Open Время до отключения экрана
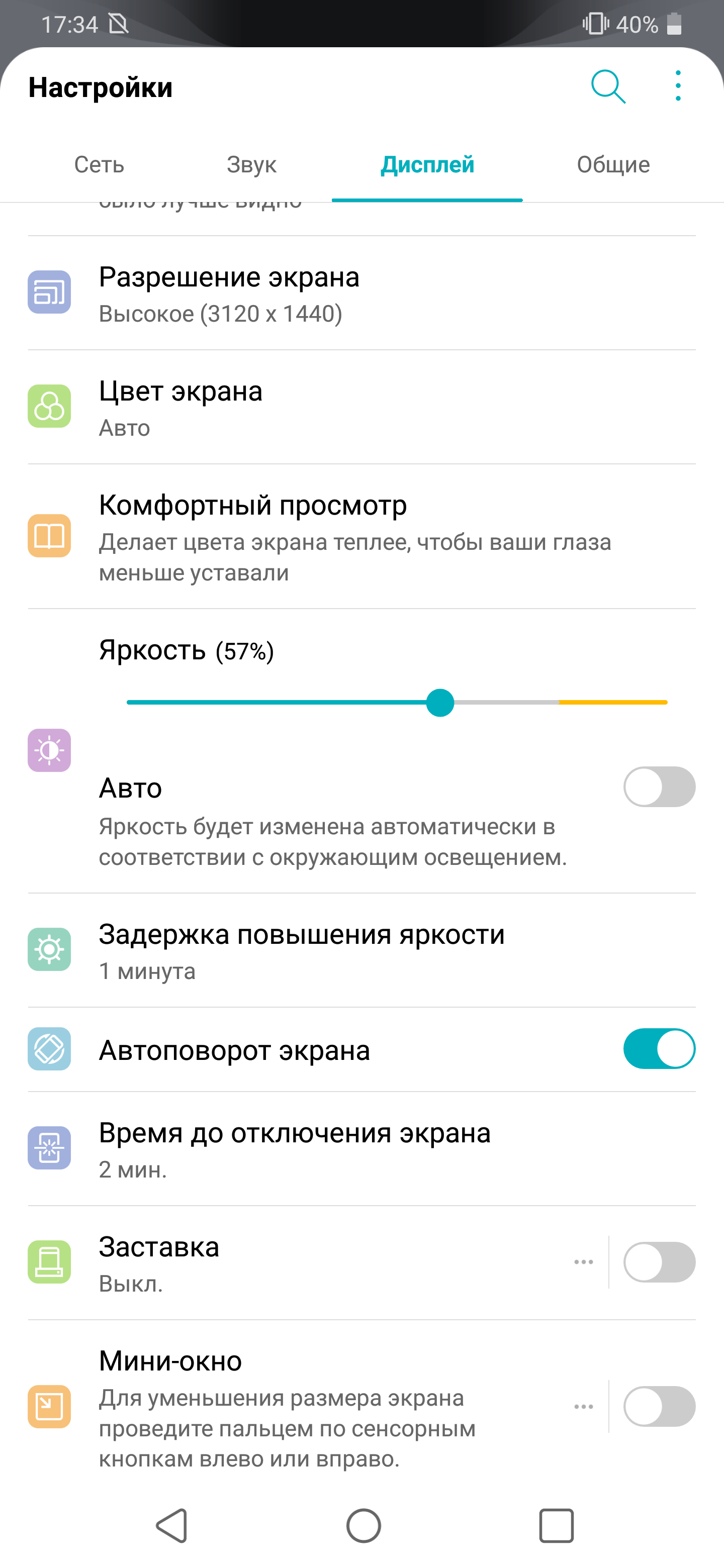 [x=361, y=1149]
